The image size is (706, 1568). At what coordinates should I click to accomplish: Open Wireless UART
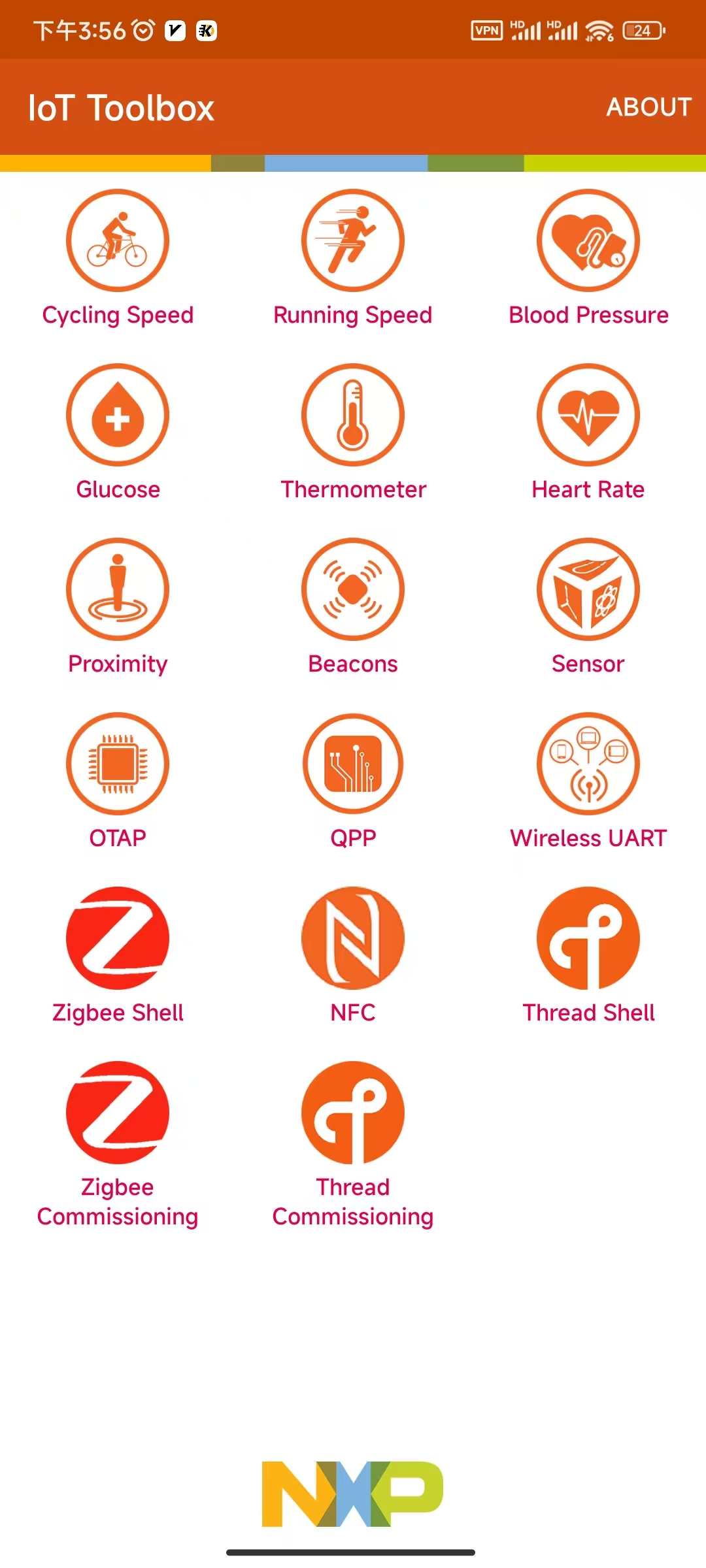(x=588, y=764)
